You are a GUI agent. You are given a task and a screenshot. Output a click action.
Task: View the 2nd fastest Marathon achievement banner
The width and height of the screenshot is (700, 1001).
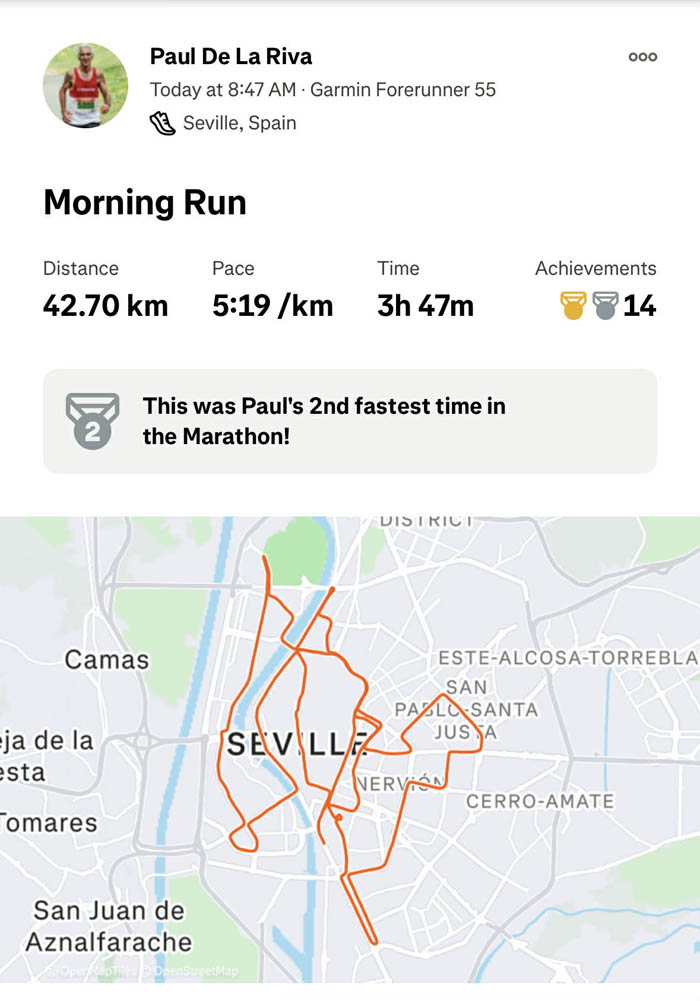pyautogui.click(x=350, y=421)
